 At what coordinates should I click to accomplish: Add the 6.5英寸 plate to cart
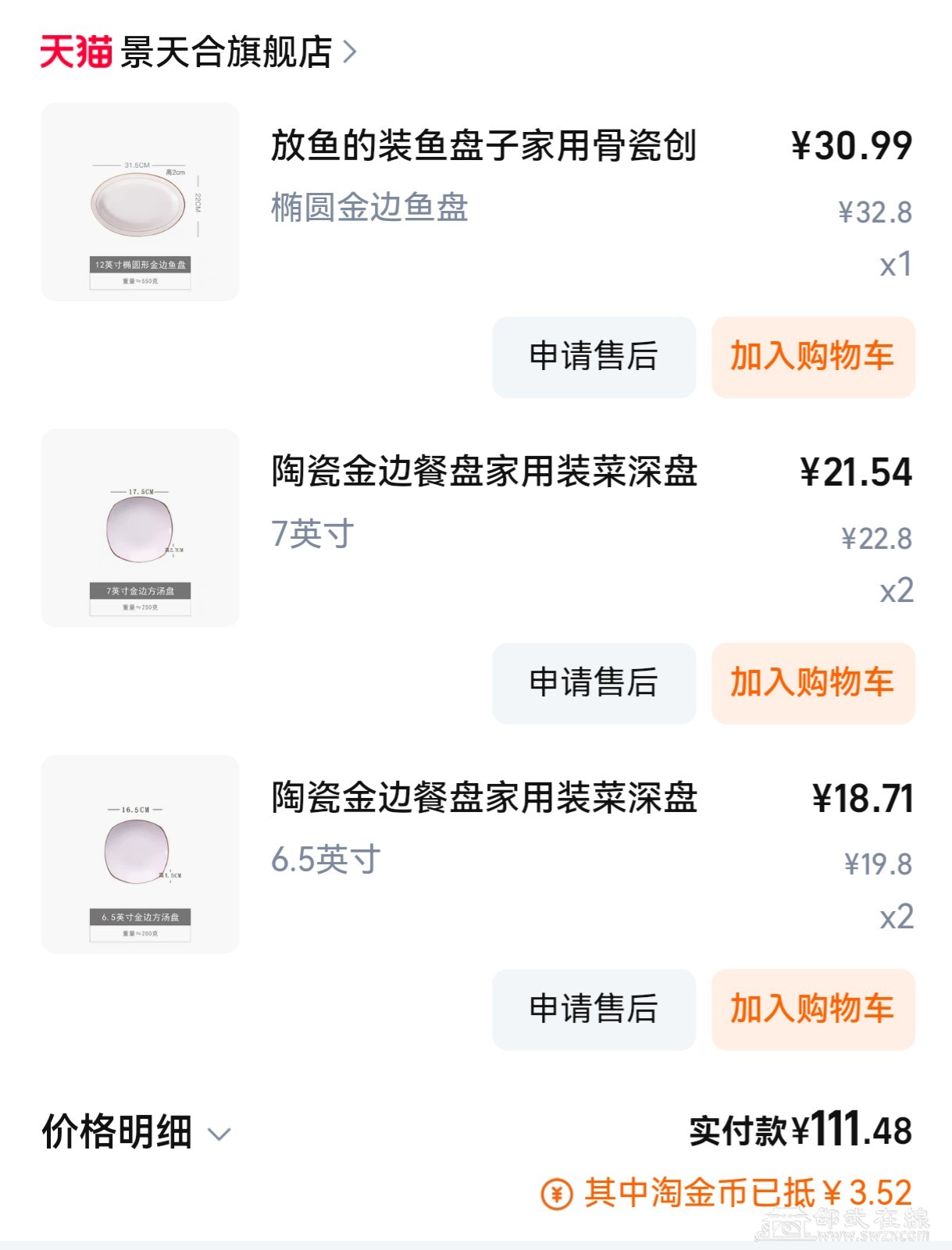point(812,1009)
